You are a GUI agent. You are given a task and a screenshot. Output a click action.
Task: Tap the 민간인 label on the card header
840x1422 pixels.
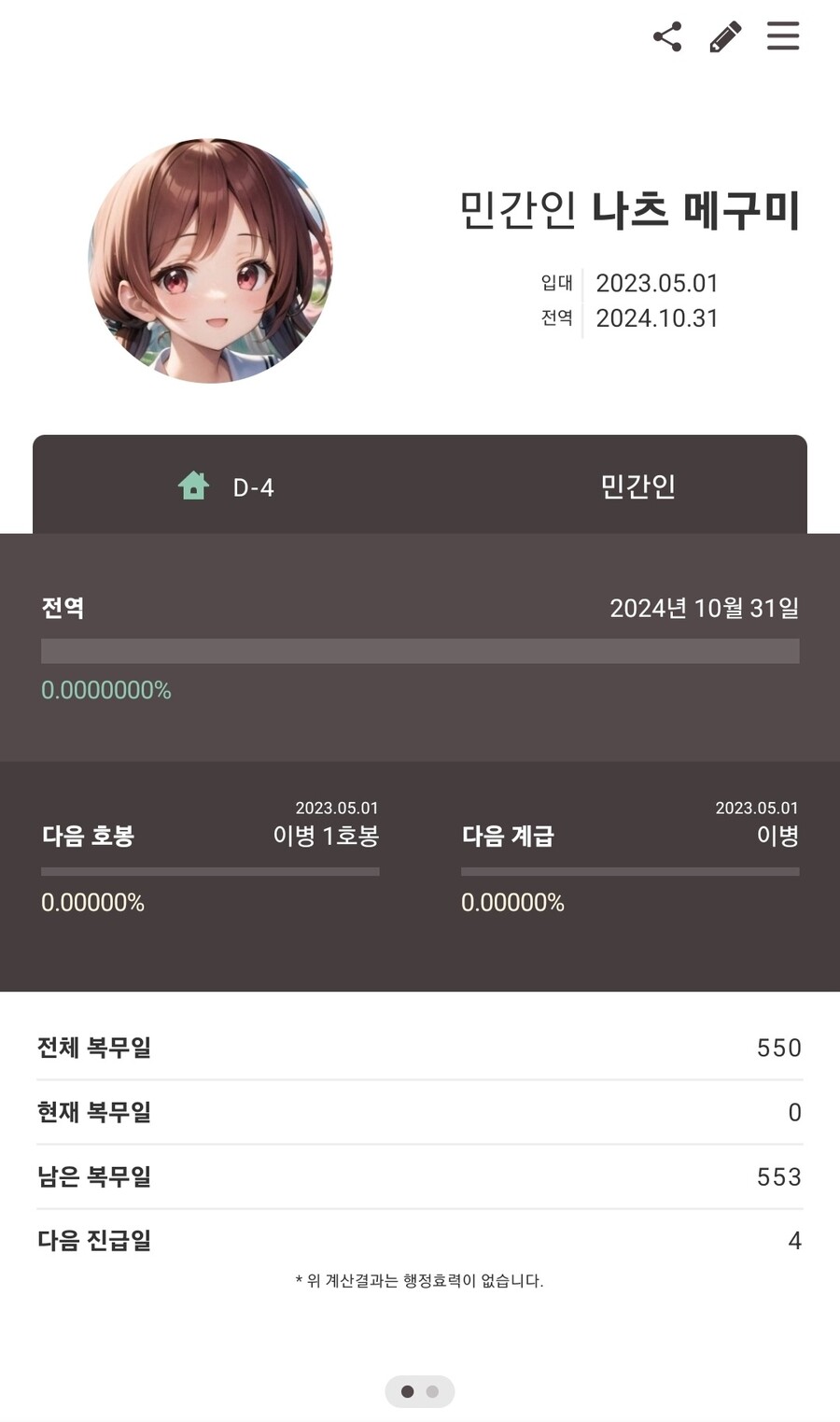click(x=639, y=487)
